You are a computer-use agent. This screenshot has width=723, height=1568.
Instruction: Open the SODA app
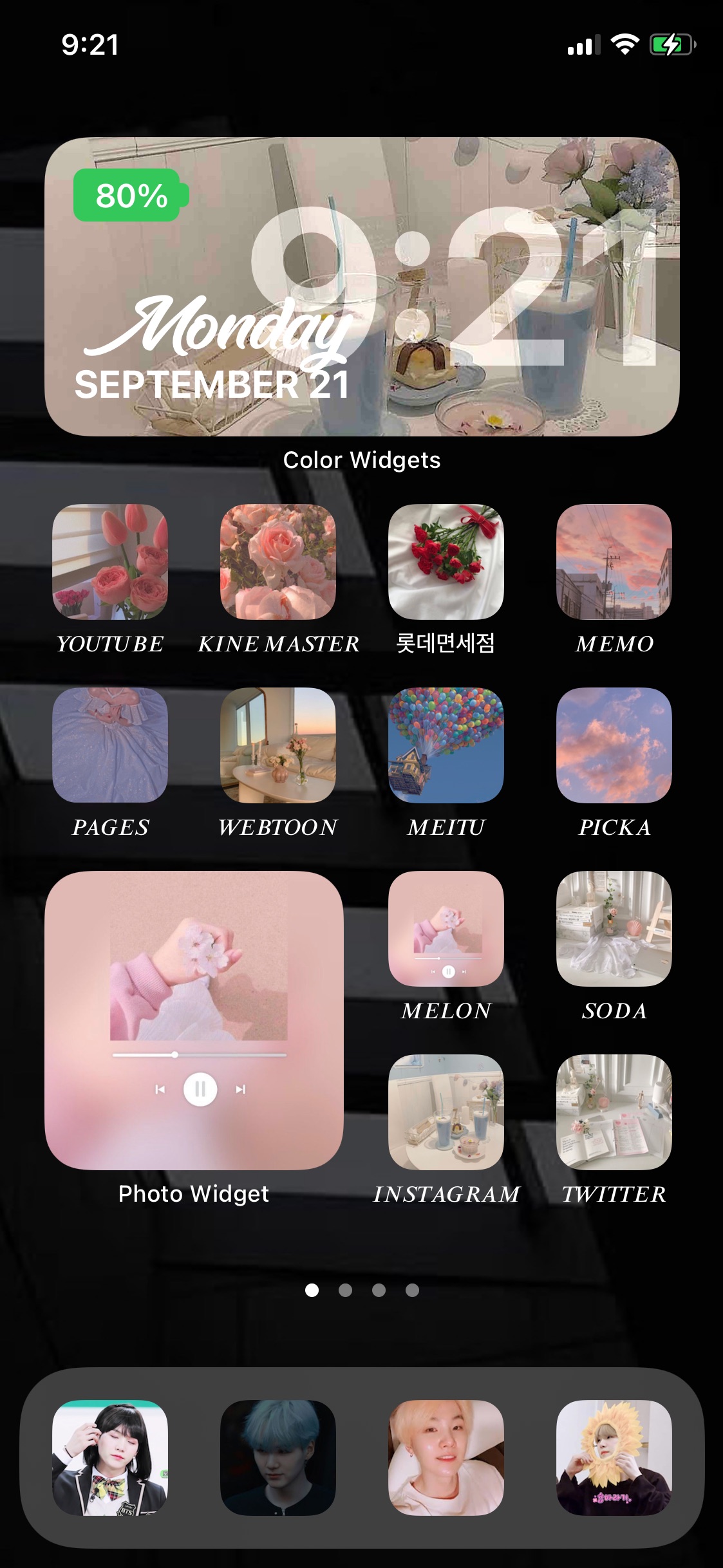coord(614,929)
